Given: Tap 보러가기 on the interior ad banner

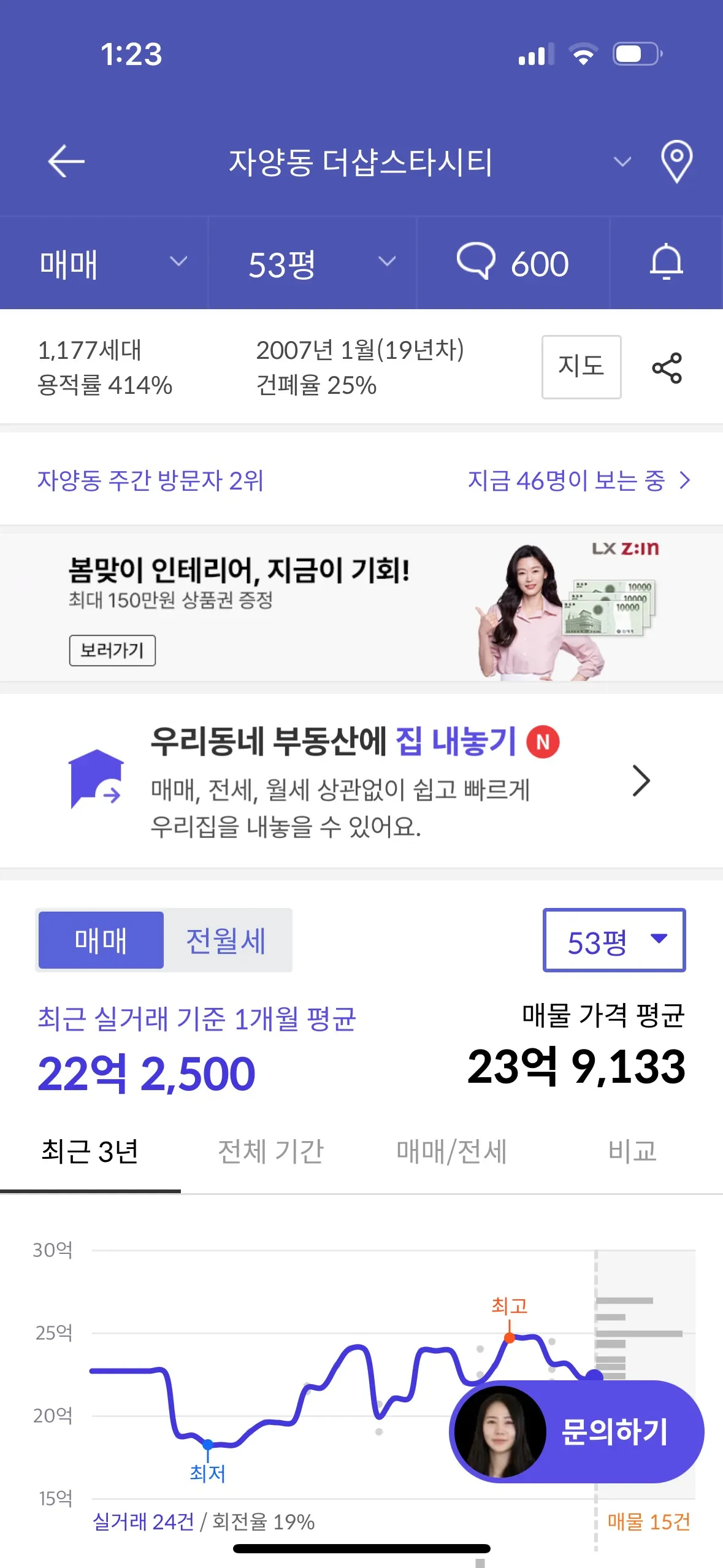Looking at the screenshot, I should 112,650.
